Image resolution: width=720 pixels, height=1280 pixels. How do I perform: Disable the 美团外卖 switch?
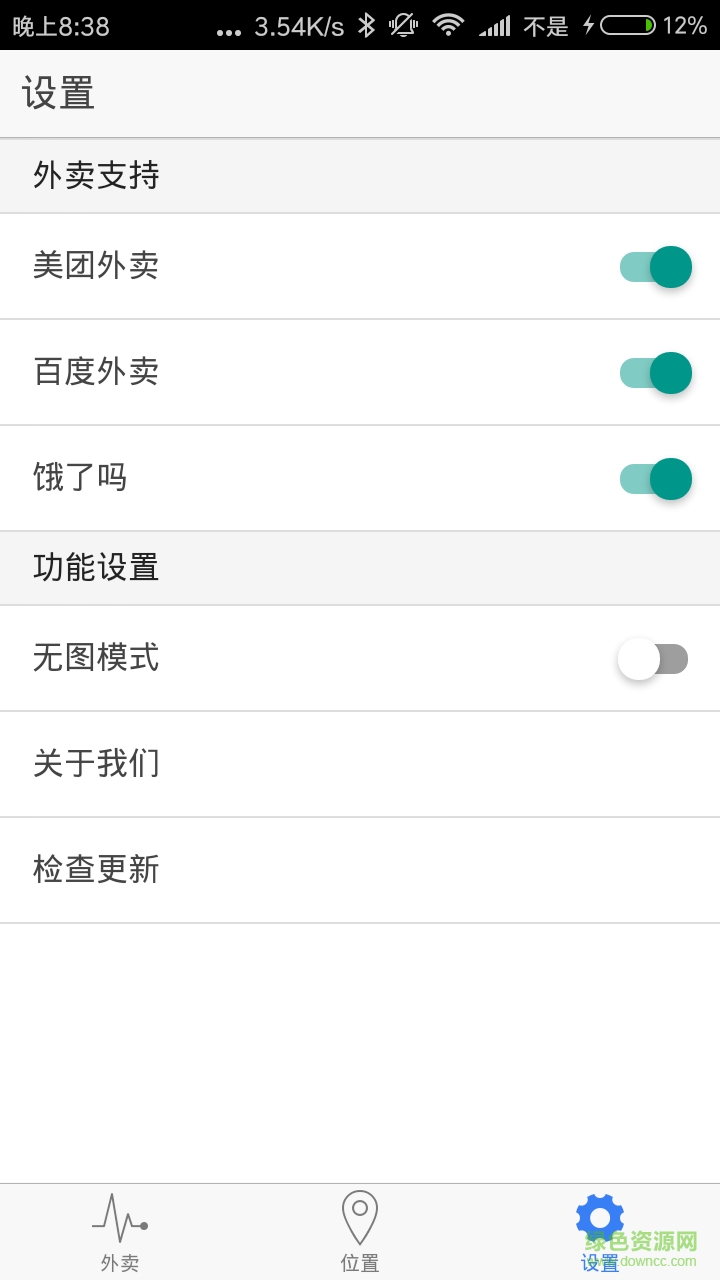click(655, 267)
